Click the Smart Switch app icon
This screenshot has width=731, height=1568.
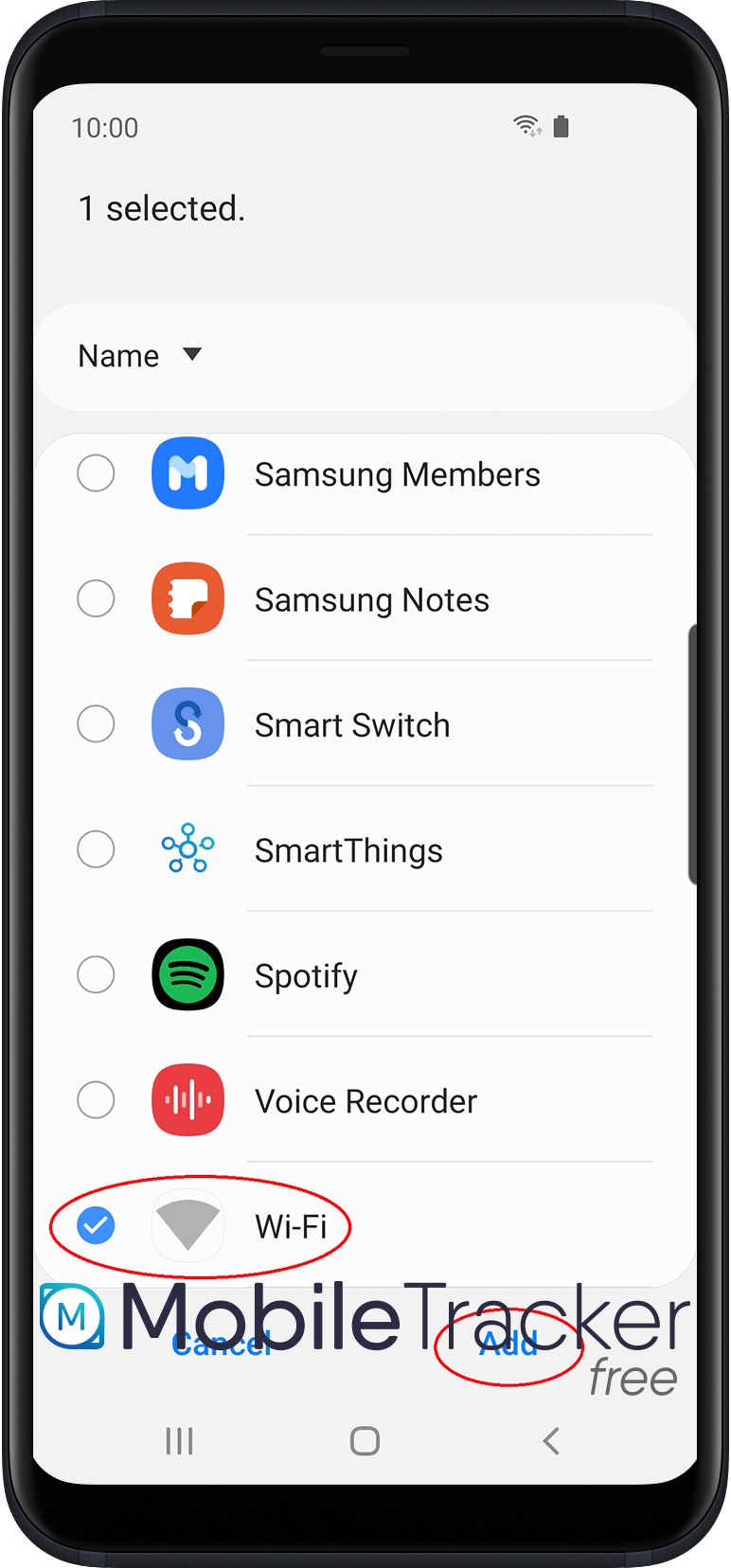pyautogui.click(x=187, y=723)
